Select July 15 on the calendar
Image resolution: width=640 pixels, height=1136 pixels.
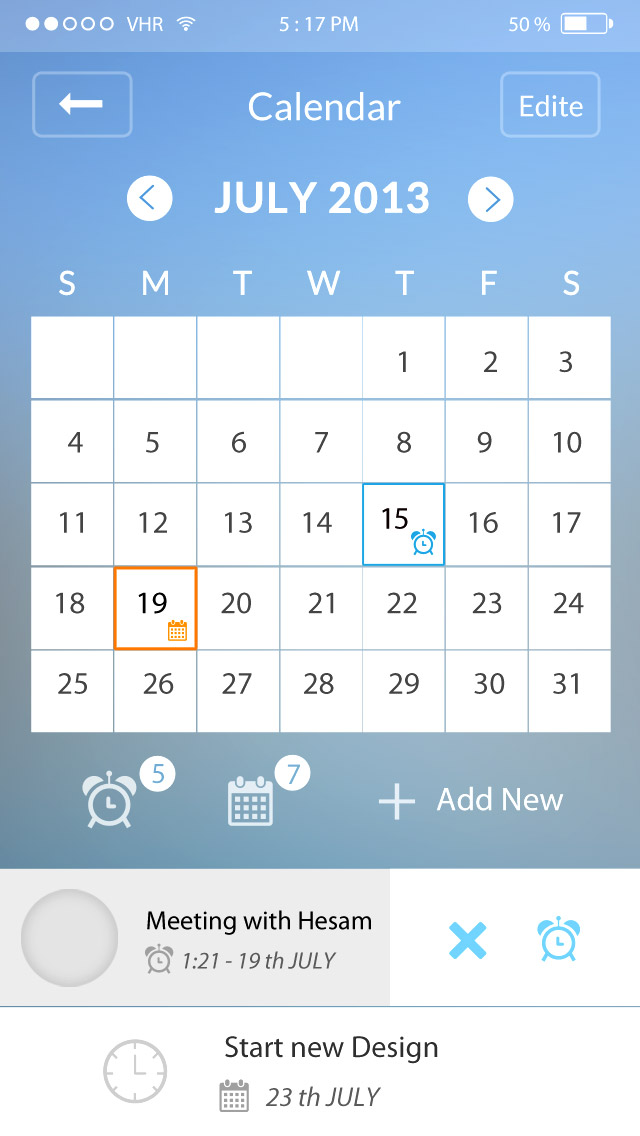[x=403, y=524]
